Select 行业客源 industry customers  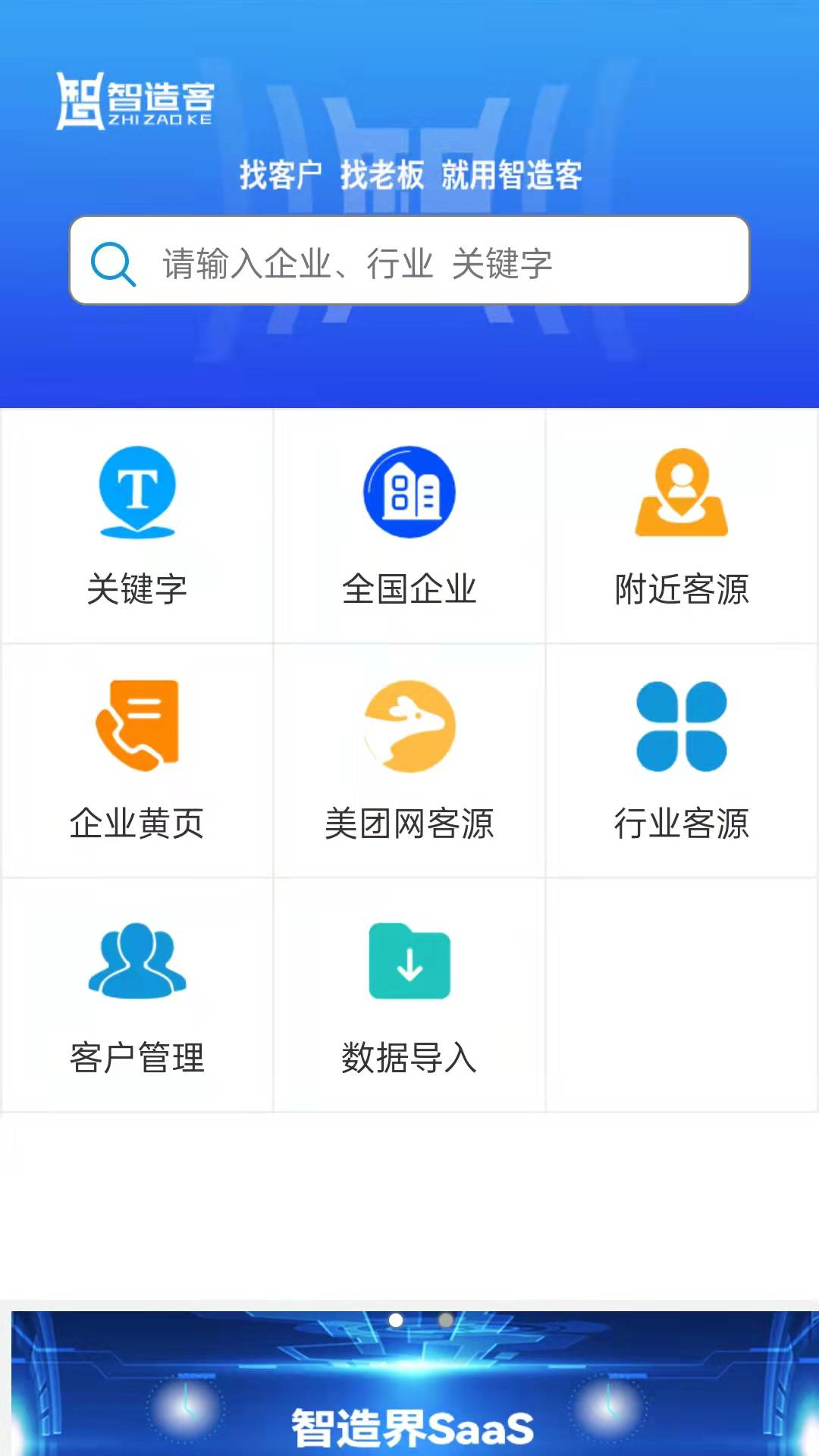681,761
